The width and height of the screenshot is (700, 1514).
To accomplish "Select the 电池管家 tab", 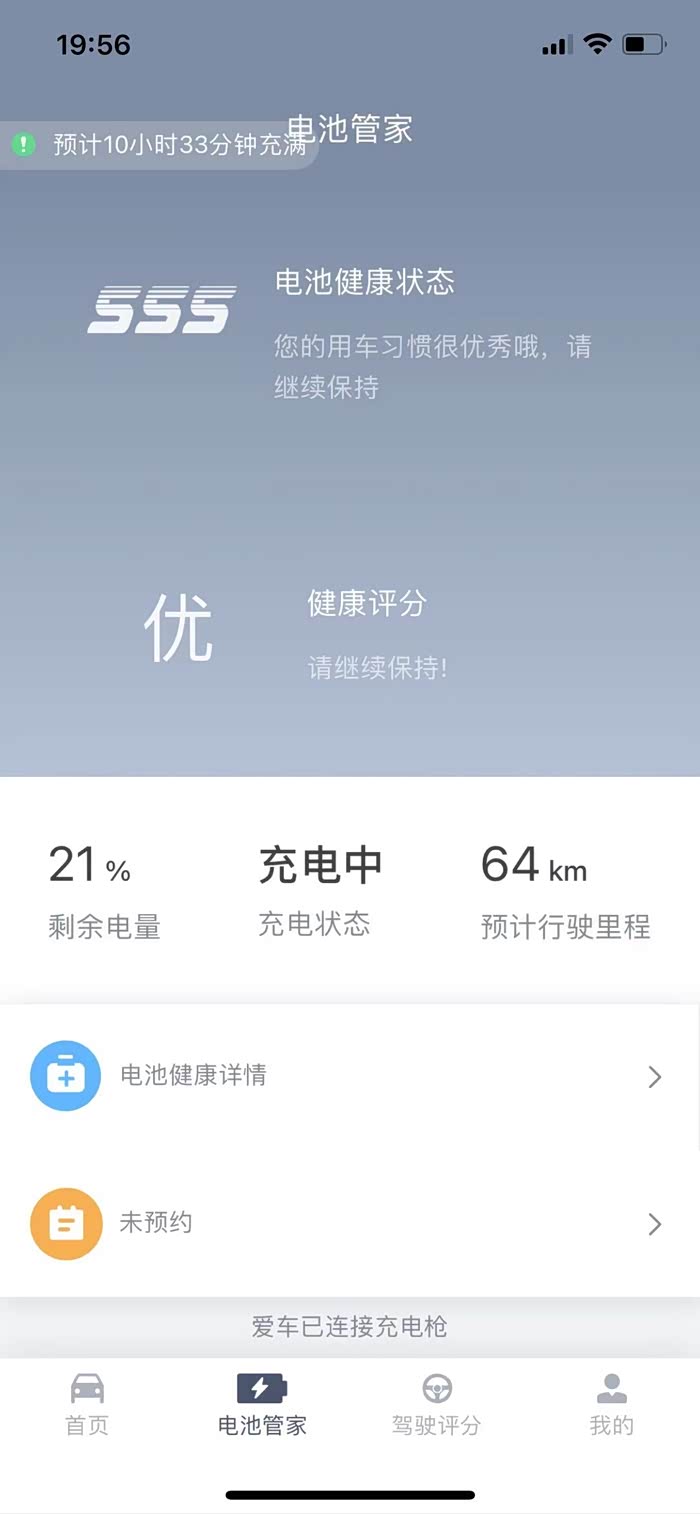I will tap(262, 1404).
